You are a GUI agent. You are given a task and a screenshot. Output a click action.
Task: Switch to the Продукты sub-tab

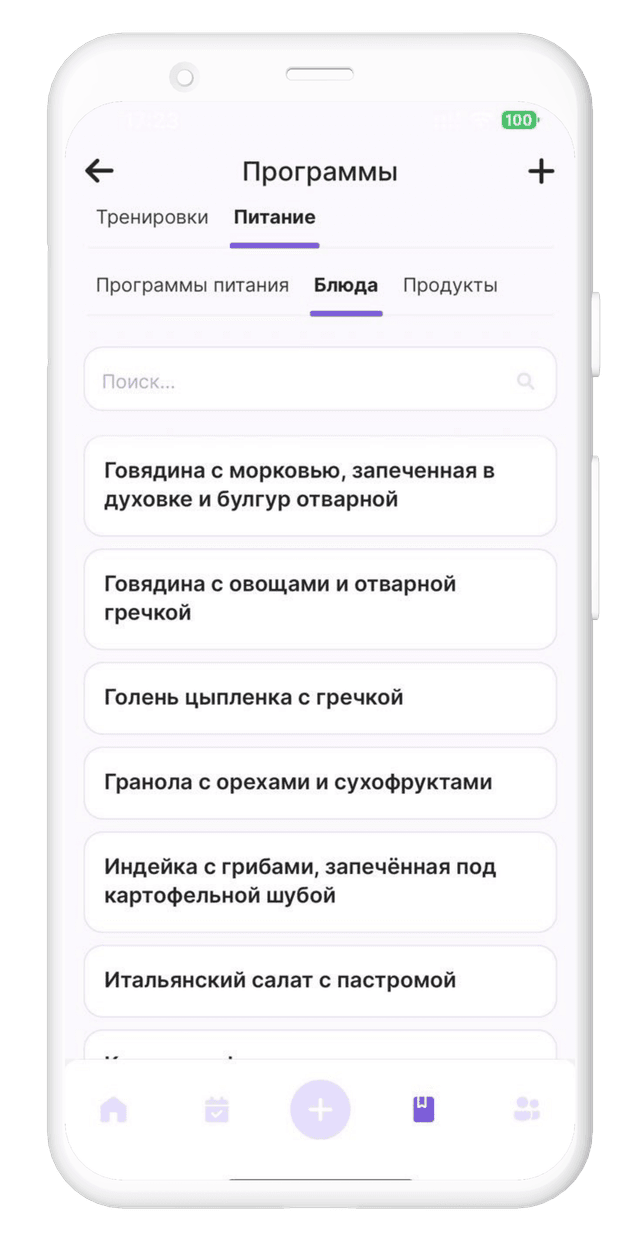point(450,285)
